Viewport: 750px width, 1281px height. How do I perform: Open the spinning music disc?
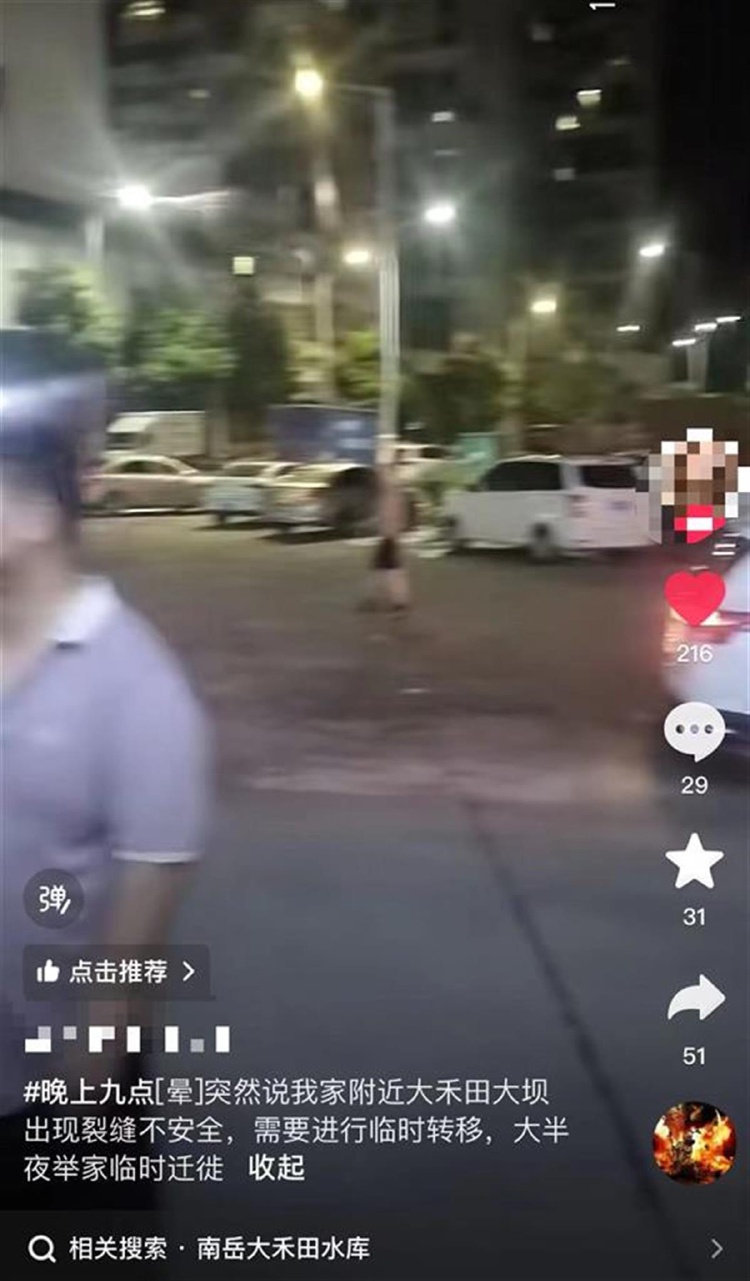(694, 1143)
